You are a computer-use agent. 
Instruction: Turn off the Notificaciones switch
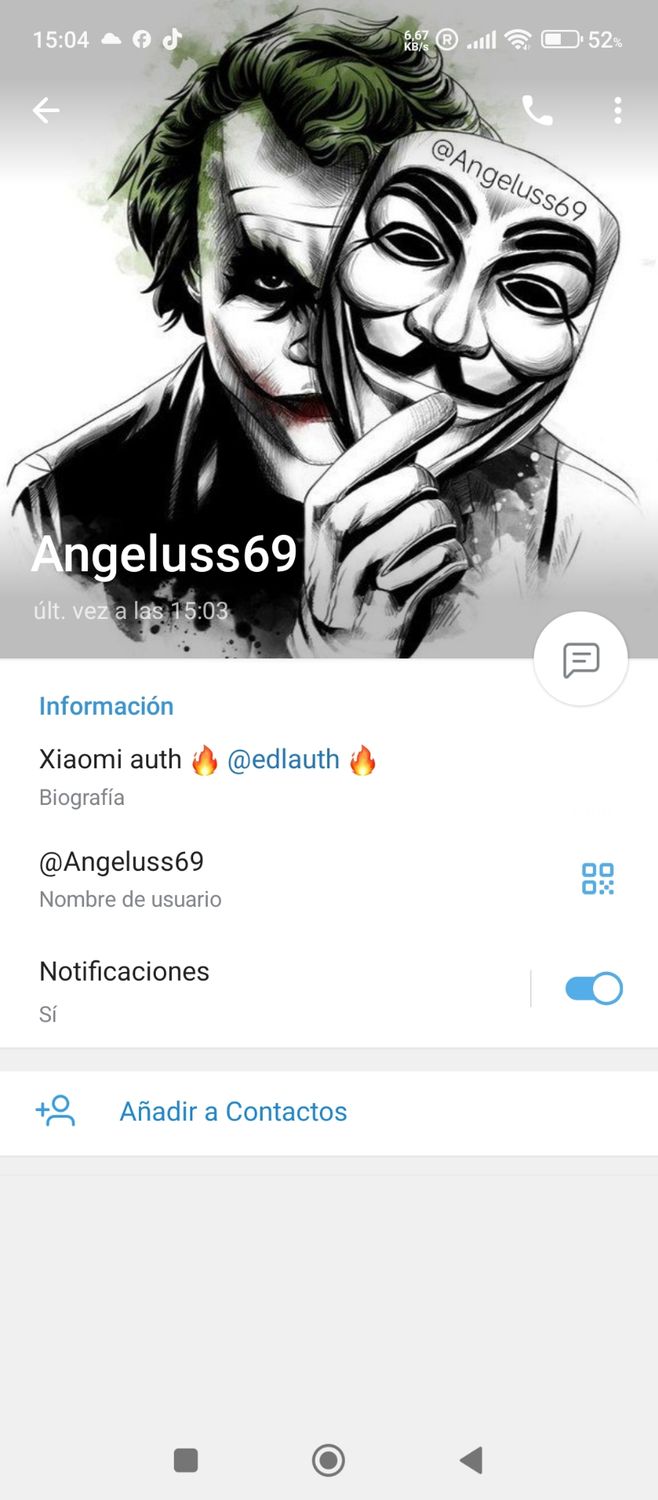[593, 989]
